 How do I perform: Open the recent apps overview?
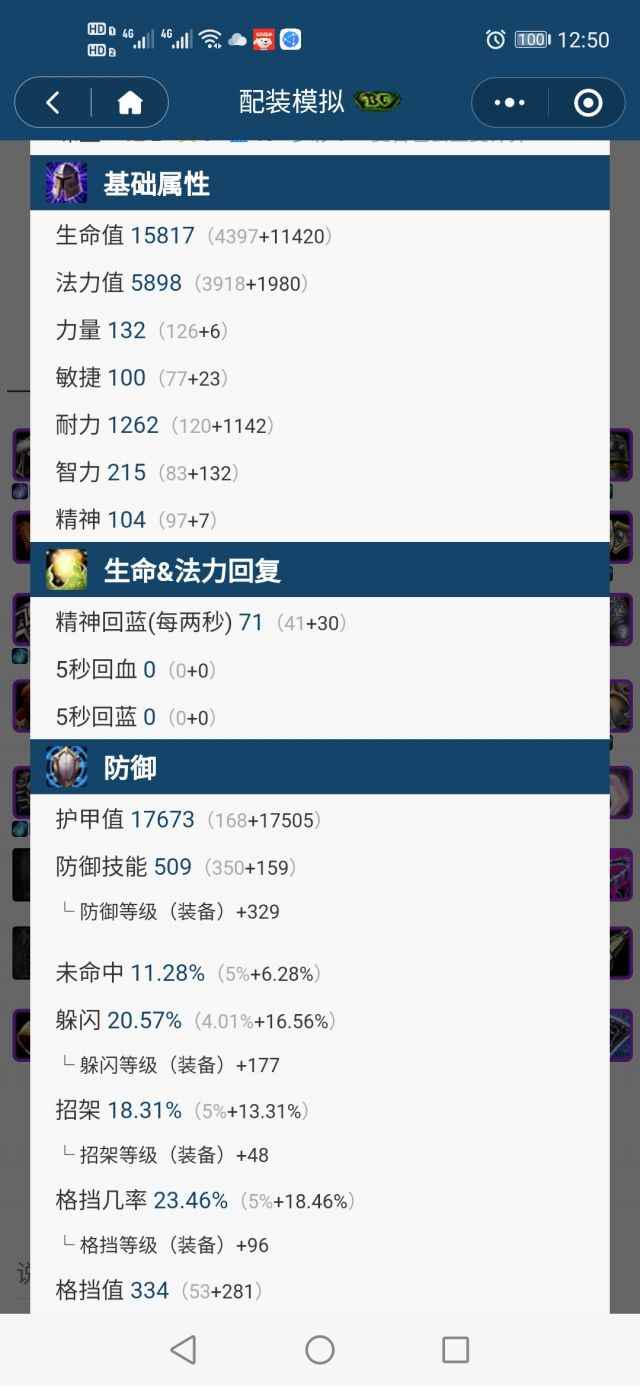coord(455,1349)
